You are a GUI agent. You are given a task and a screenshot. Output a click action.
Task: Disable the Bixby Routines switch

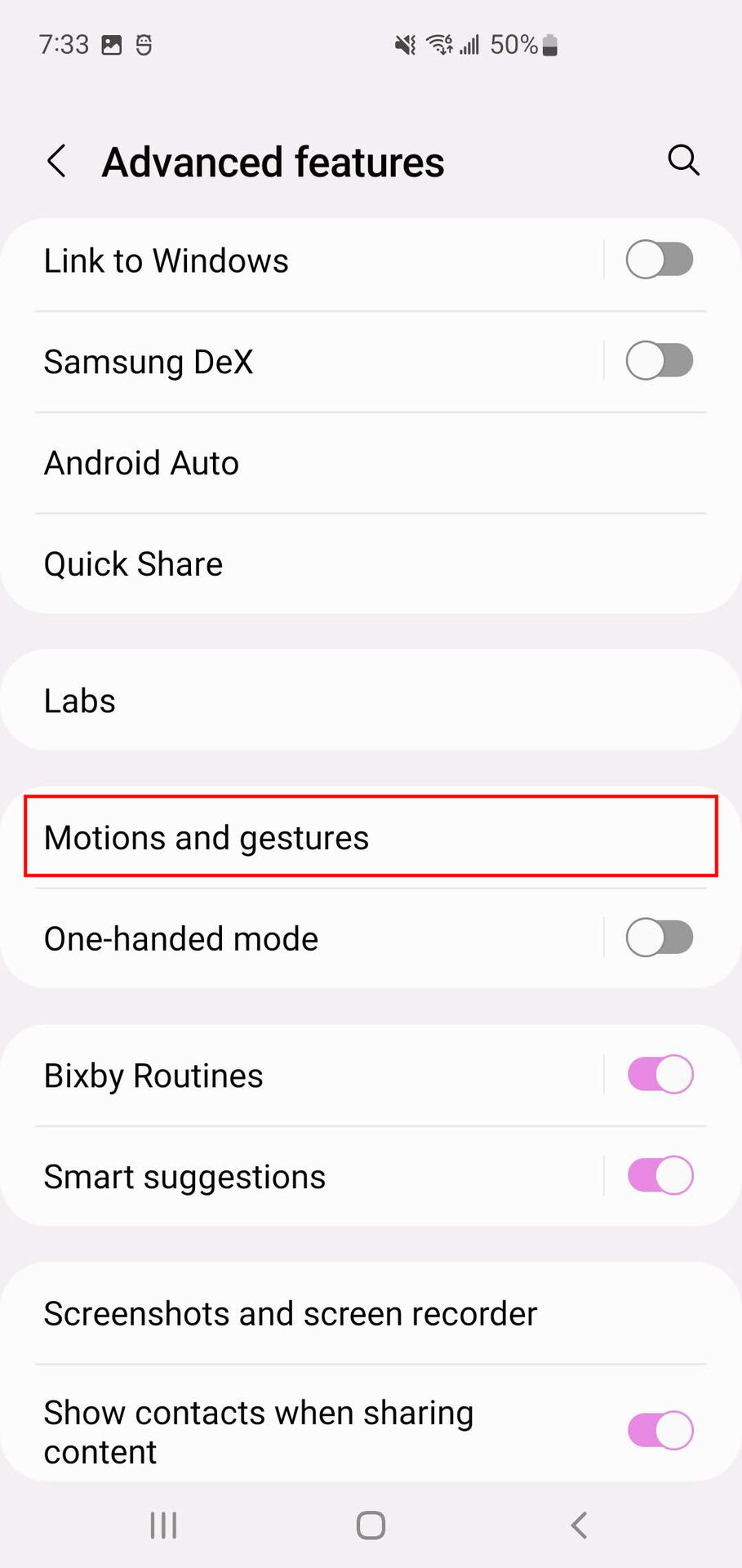click(660, 1075)
